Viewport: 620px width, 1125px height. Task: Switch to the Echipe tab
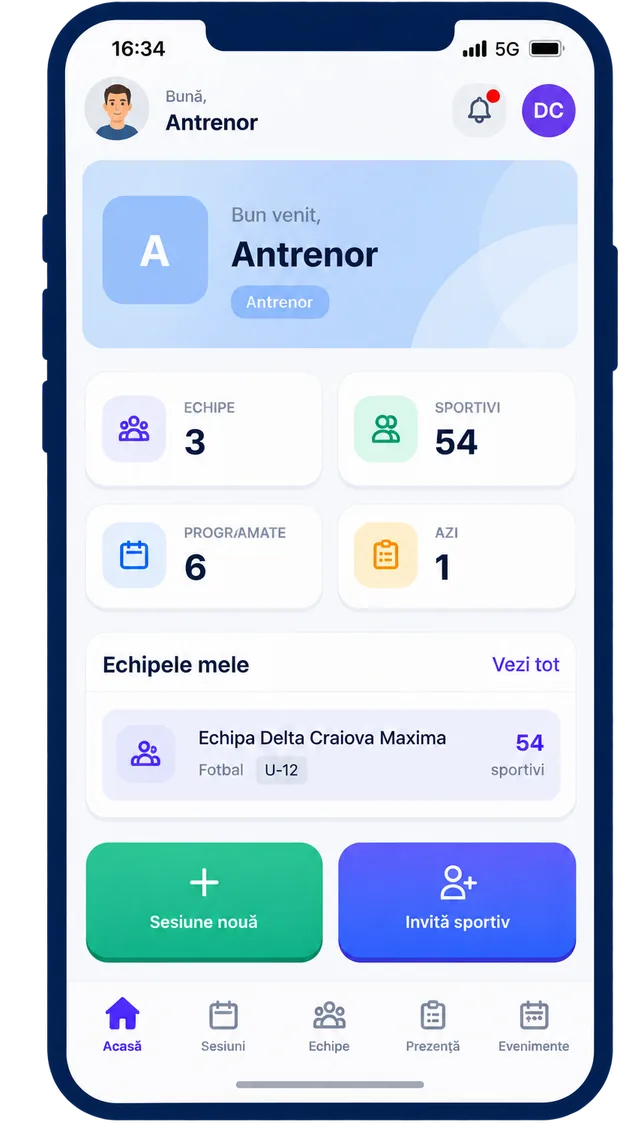pyautogui.click(x=329, y=1026)
